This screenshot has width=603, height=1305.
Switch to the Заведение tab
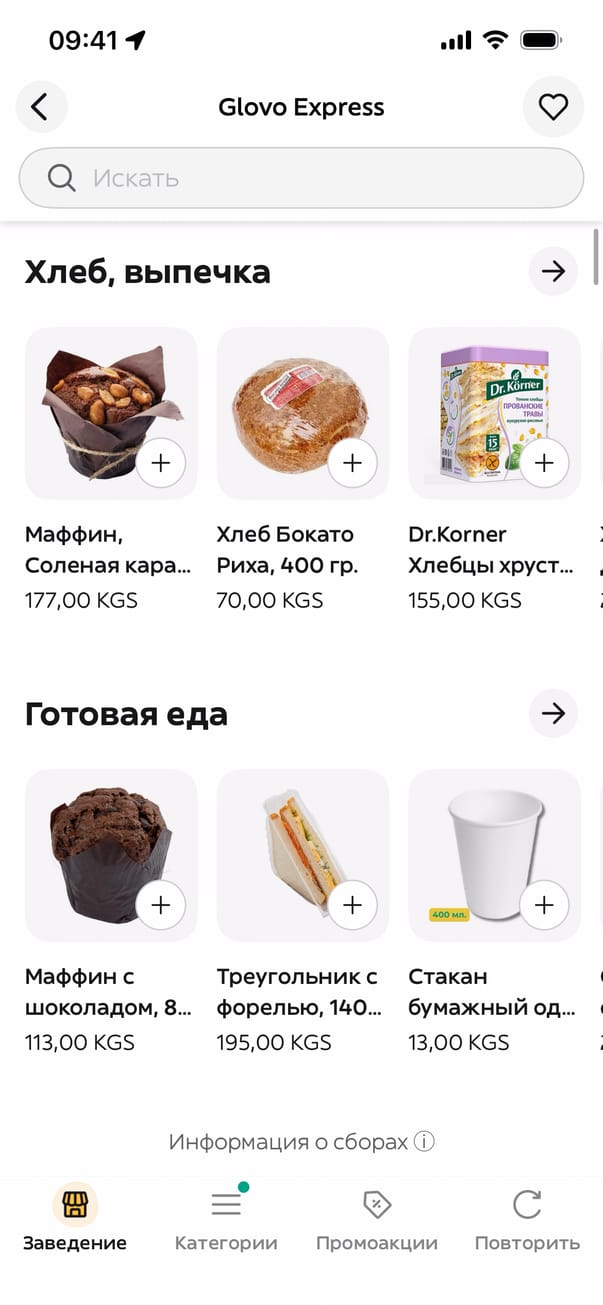pyautogui.click(x=75, y=1220)
